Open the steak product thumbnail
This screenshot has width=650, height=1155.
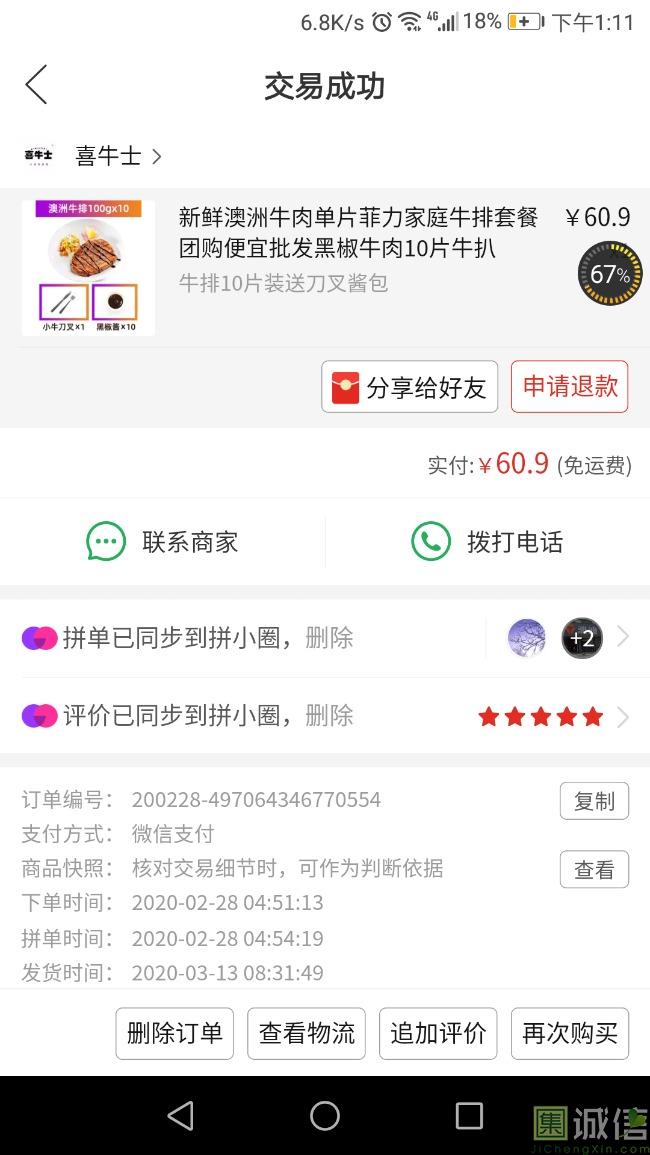[88, 267]
